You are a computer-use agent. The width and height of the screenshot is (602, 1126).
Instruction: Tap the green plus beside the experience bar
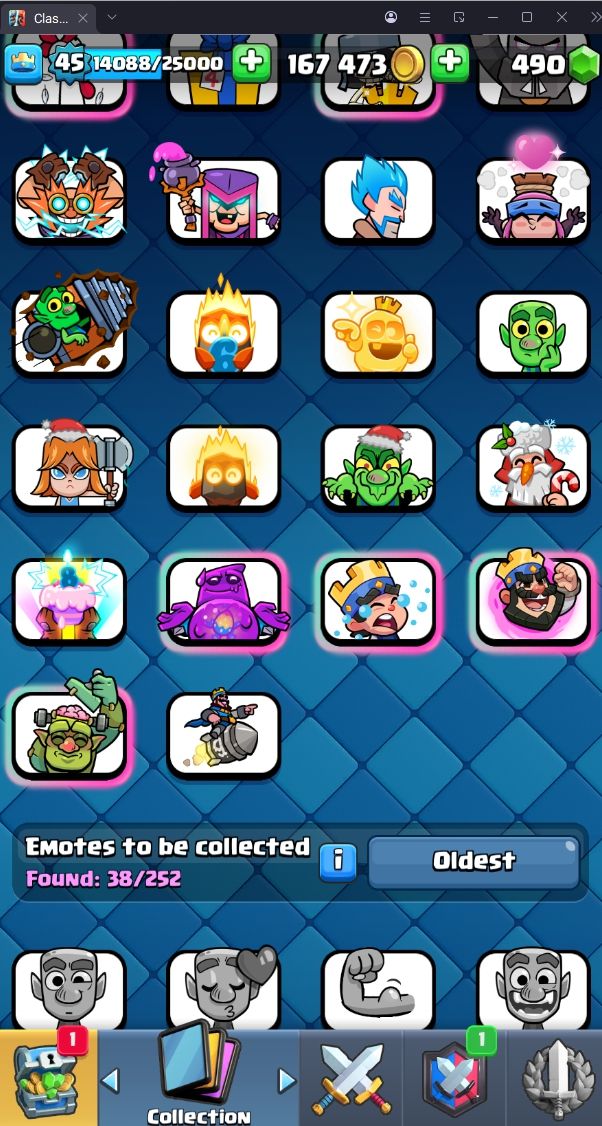[x=251, y=63]
